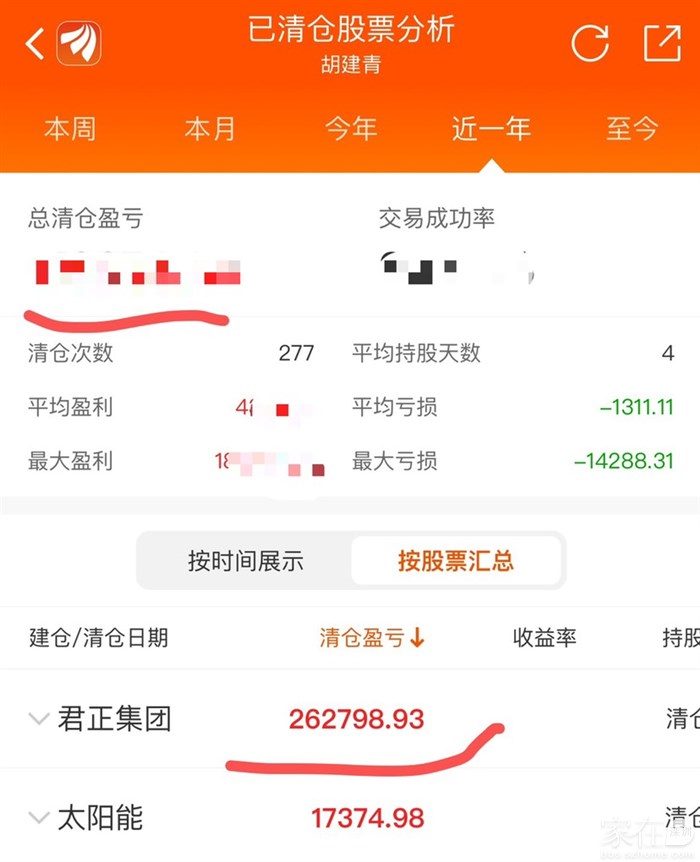Screen dimensions: 700x862
Task: Expand the 君正集团 row
Action: click(x=40, y=718)
